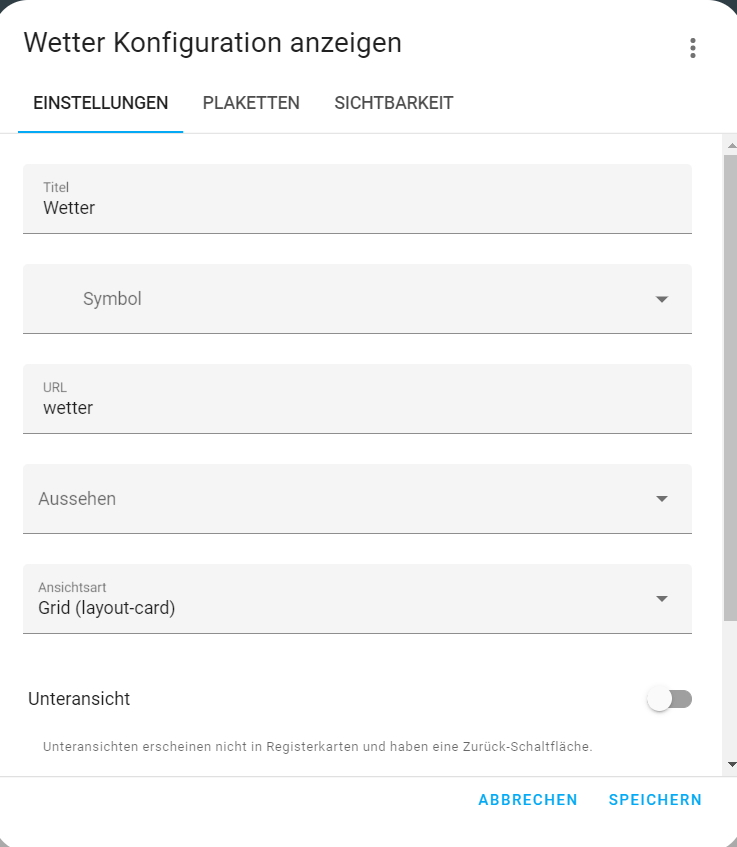The width and height of the screenshot is (737, 847).
Task: Expand the Symbol icon picker dropdown arrow
Action: point(661,298)
